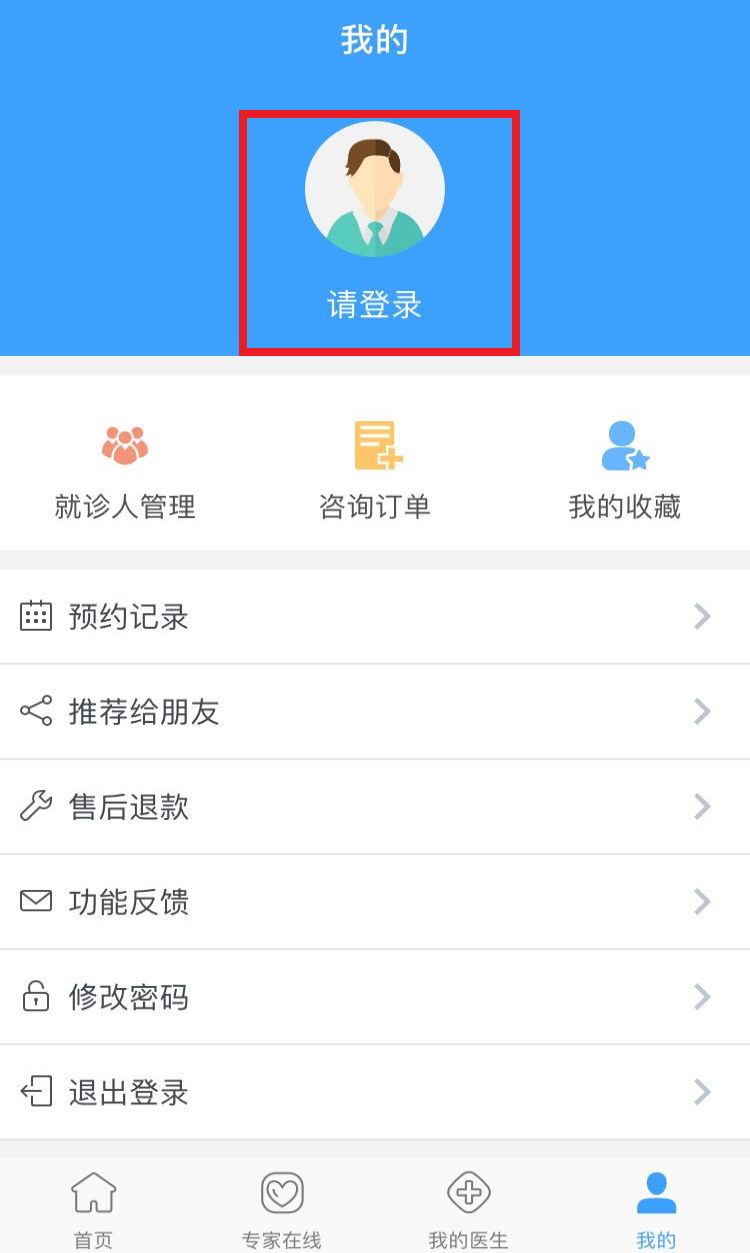Image resolution: width=750 pixels, height=1253 pixels.
Task: Tap 退出登录 to log out
Action: [x=375, y=1093]
